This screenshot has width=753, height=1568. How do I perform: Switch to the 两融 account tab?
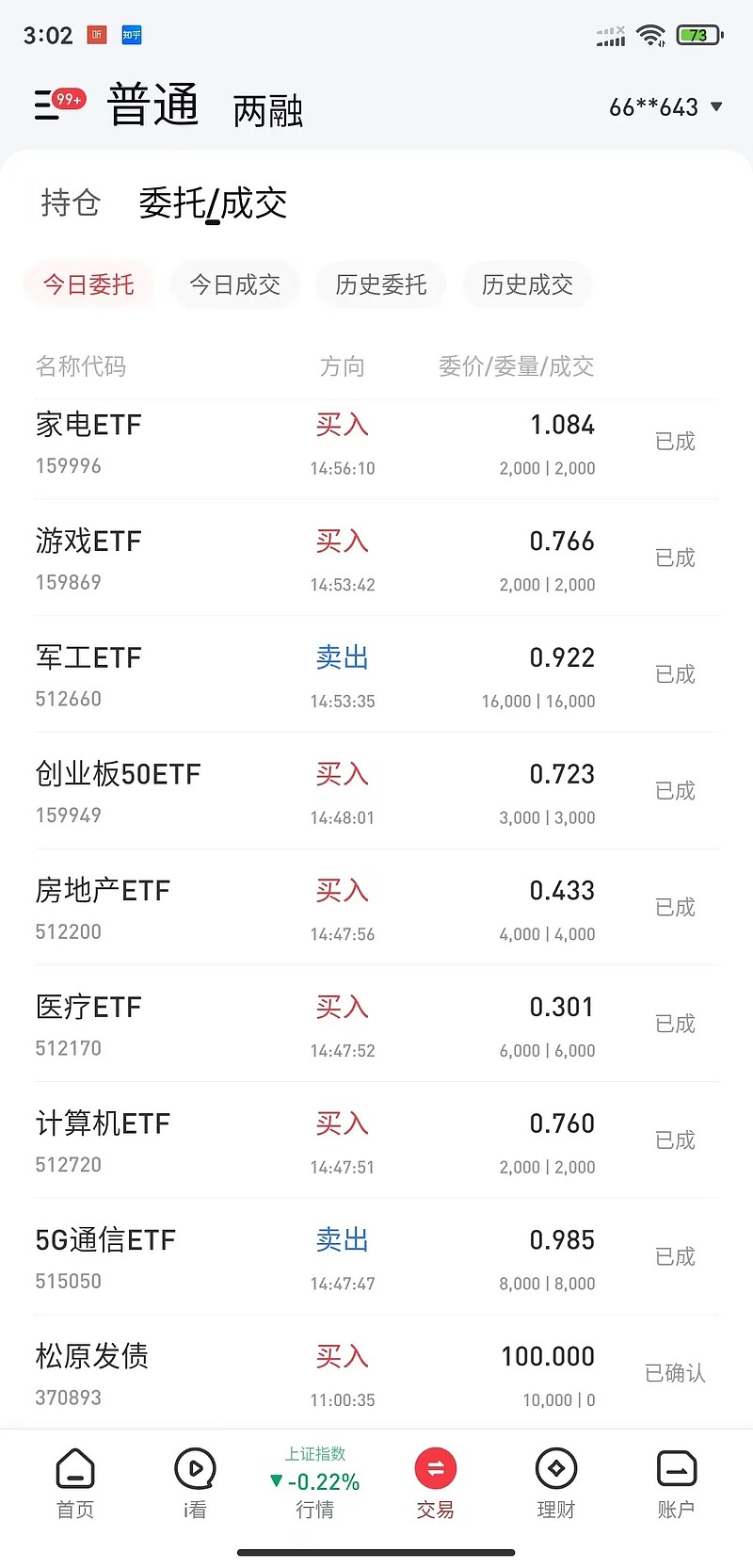click(268, 111)
